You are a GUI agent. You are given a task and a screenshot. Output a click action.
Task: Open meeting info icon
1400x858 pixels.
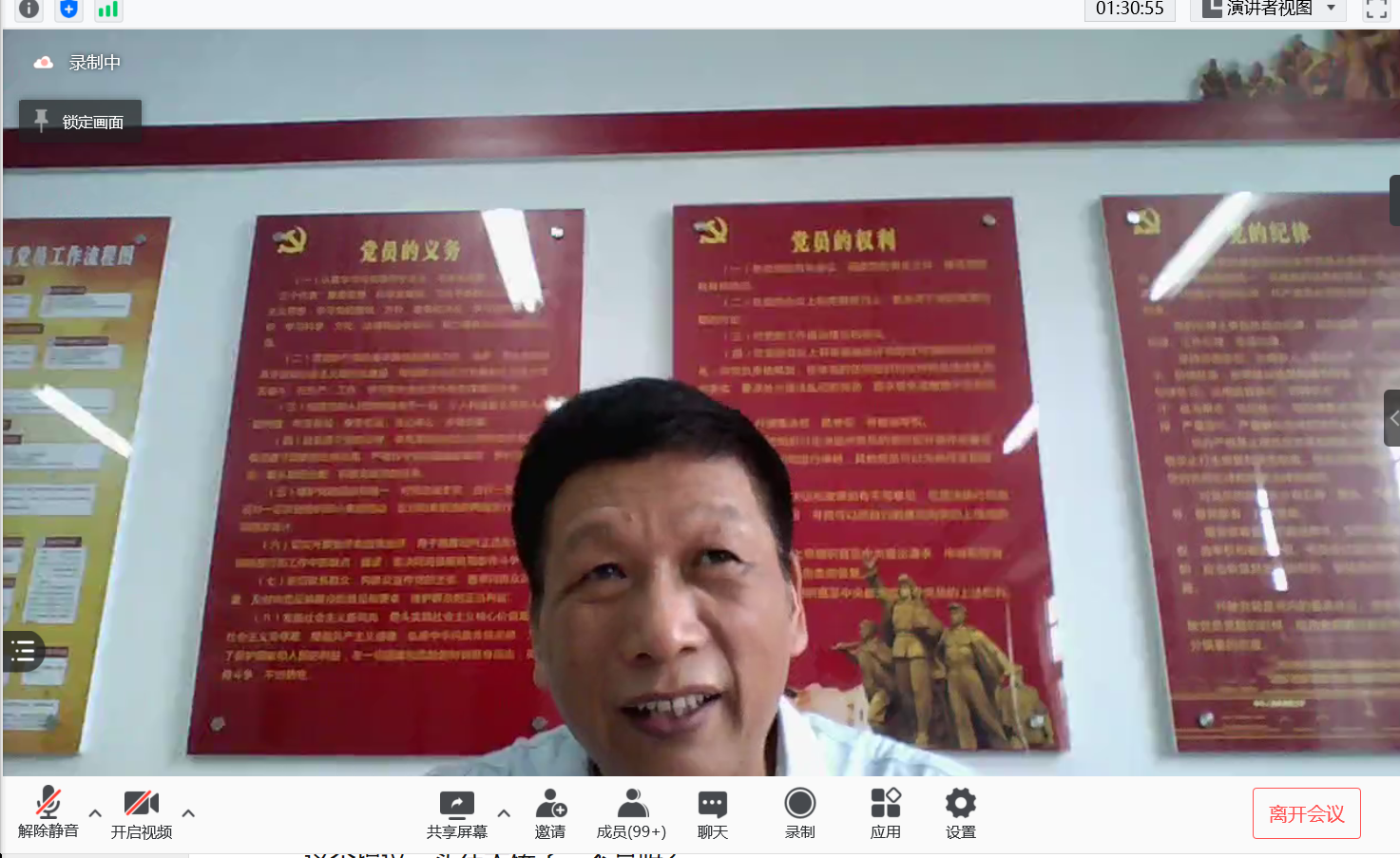coord(29,10)
